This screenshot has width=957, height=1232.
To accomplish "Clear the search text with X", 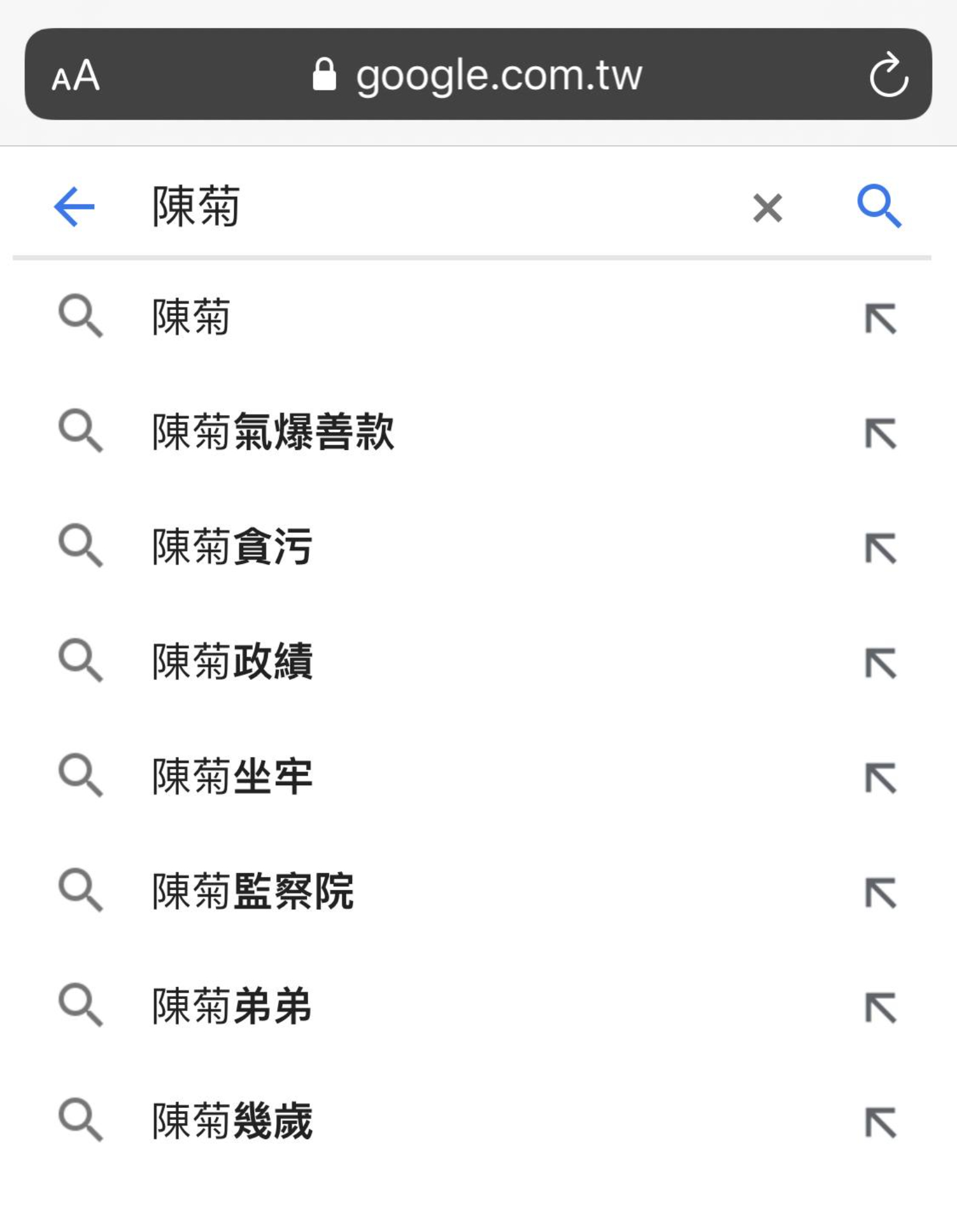I will pyautogui.click(x=767, y=208).
